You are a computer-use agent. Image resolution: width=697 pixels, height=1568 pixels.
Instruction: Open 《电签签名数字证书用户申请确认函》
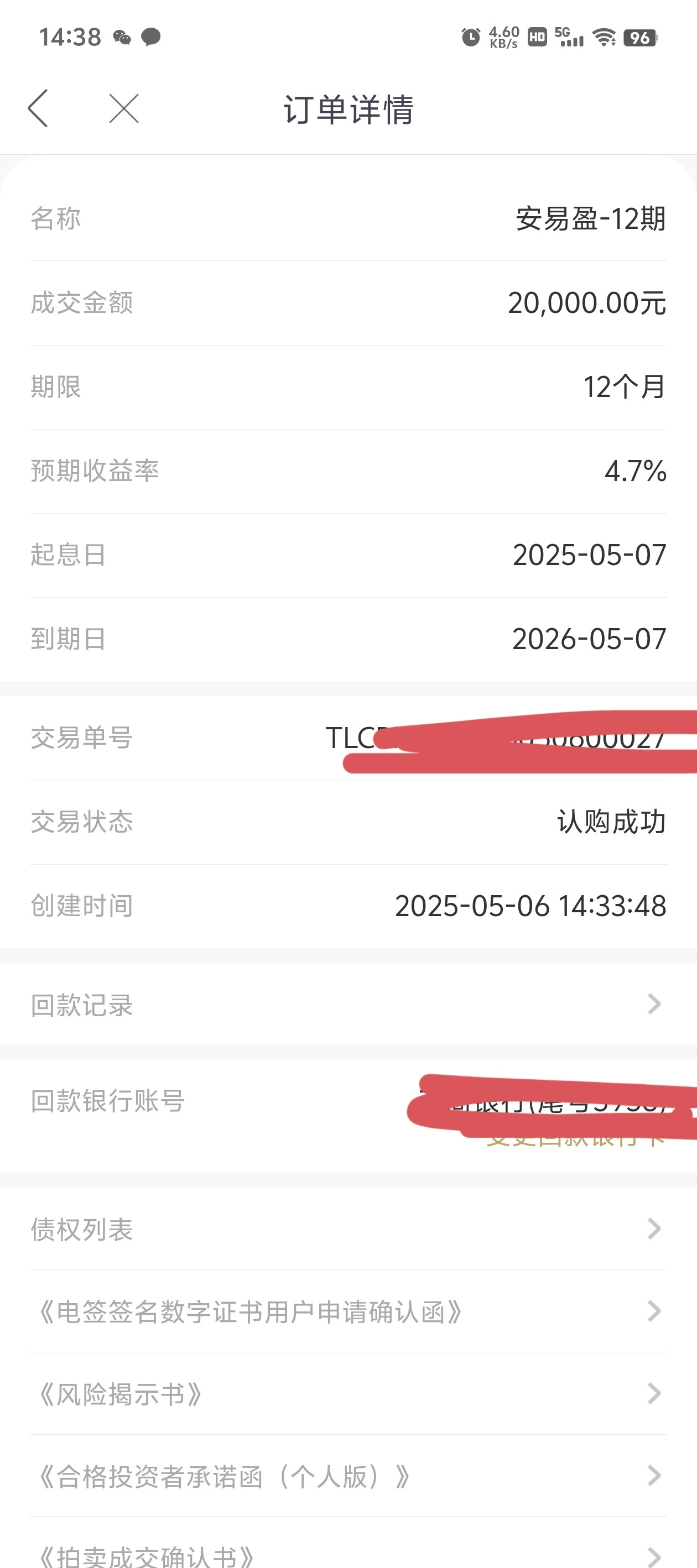pos(348,1311)
